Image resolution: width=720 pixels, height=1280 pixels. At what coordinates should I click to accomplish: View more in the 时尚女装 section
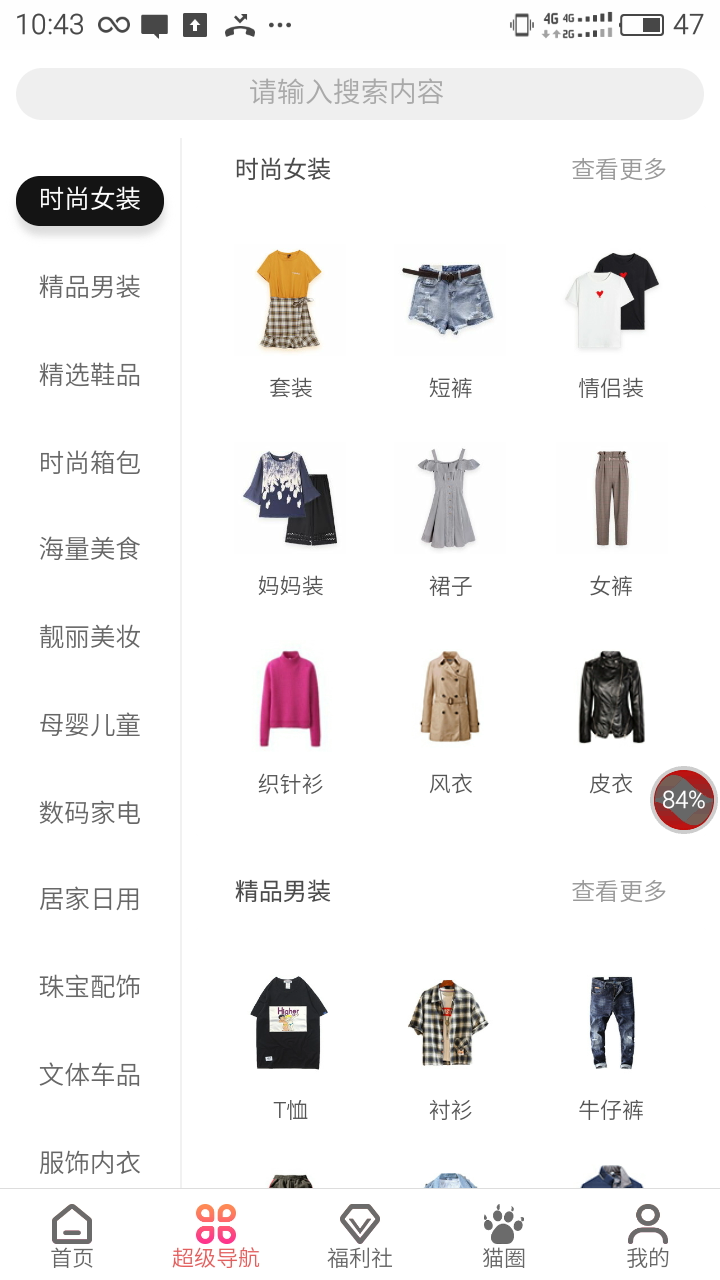click(618, 170)
